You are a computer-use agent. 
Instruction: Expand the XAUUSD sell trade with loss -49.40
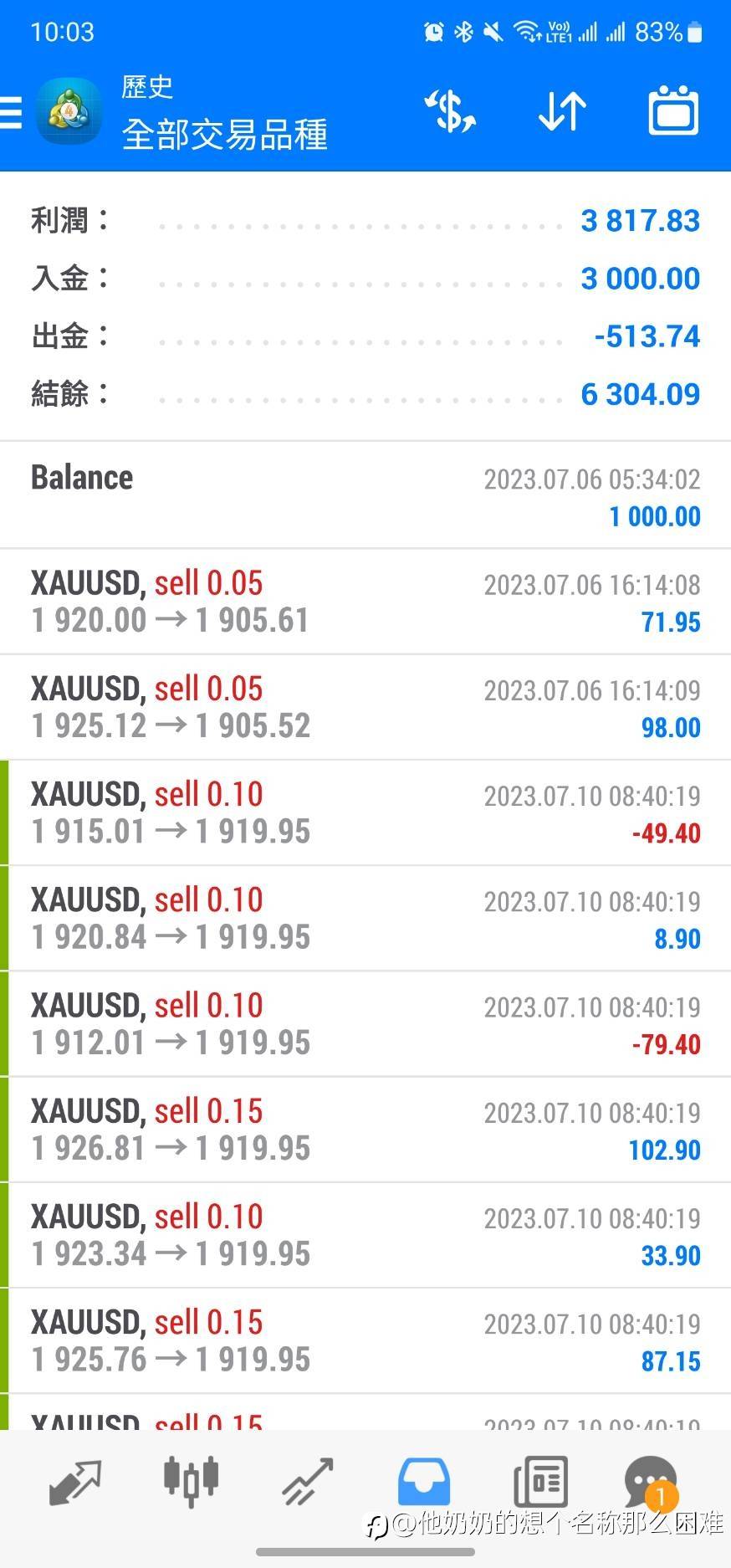coord(365,812)
